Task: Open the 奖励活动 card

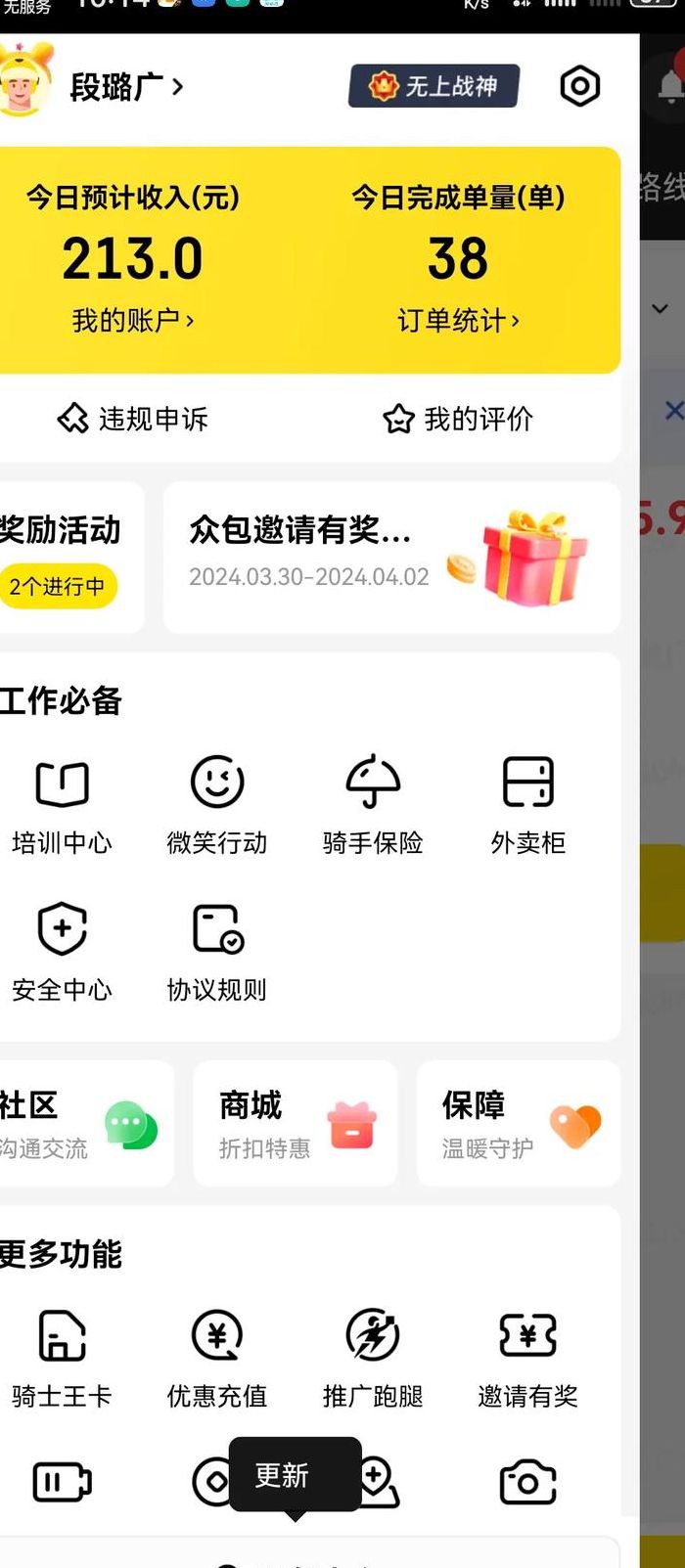Action: pos(68,558)
